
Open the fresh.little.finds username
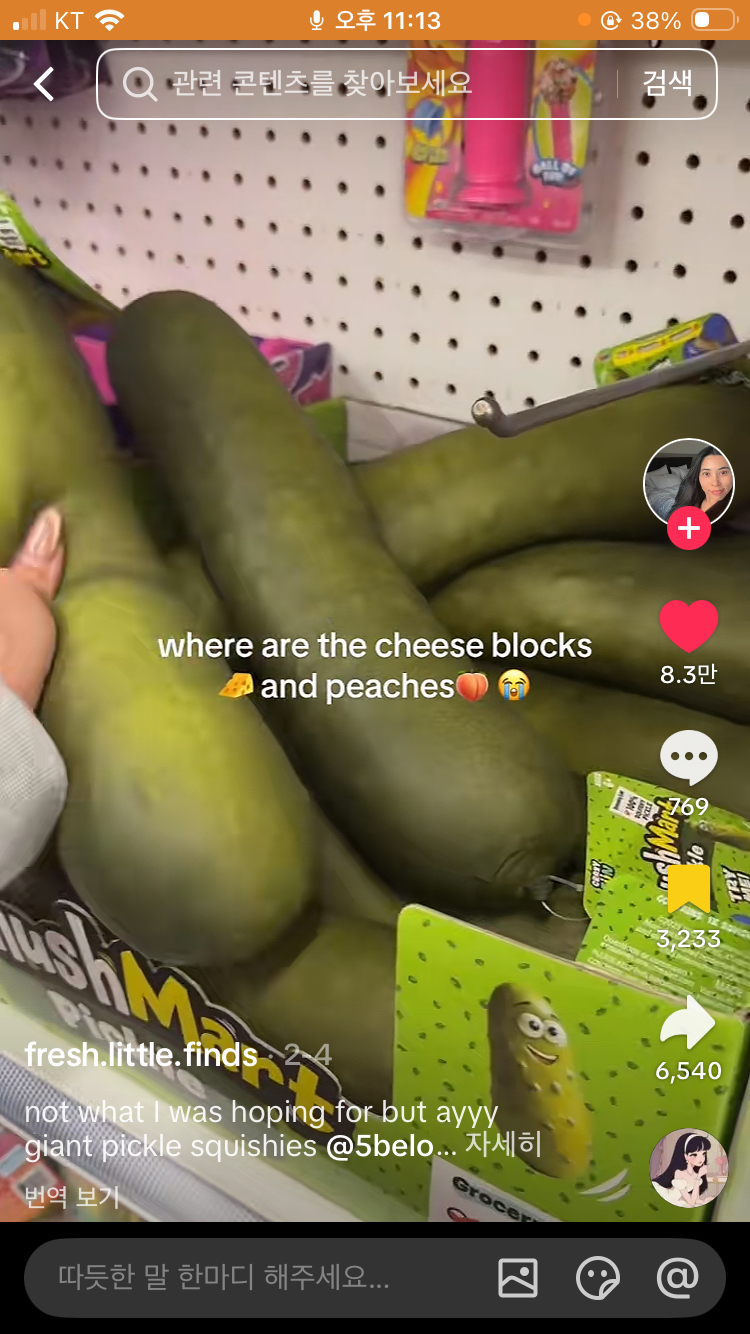[x=141, y=1054]
